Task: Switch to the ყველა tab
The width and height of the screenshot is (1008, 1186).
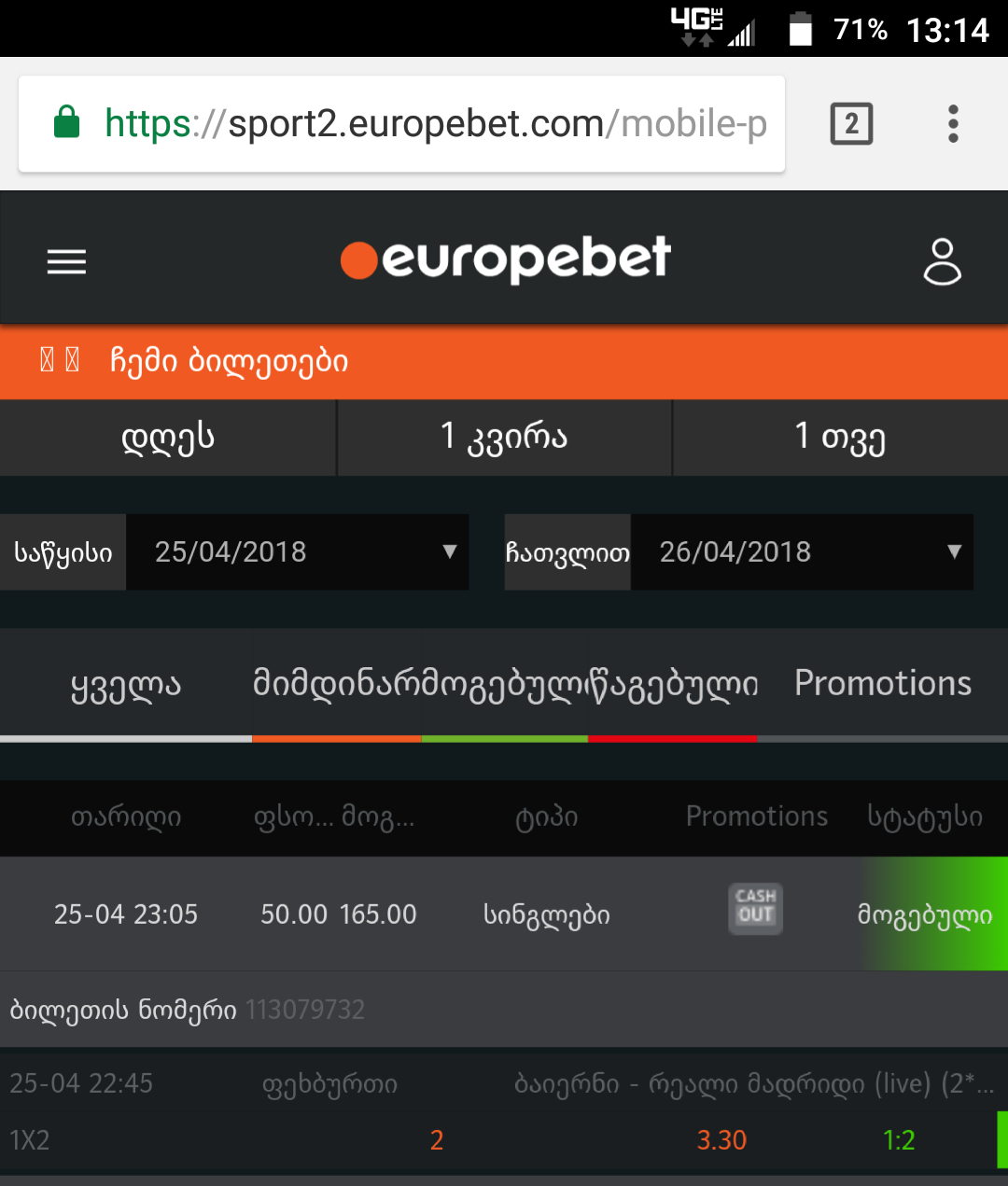Action: pos(125,683)
